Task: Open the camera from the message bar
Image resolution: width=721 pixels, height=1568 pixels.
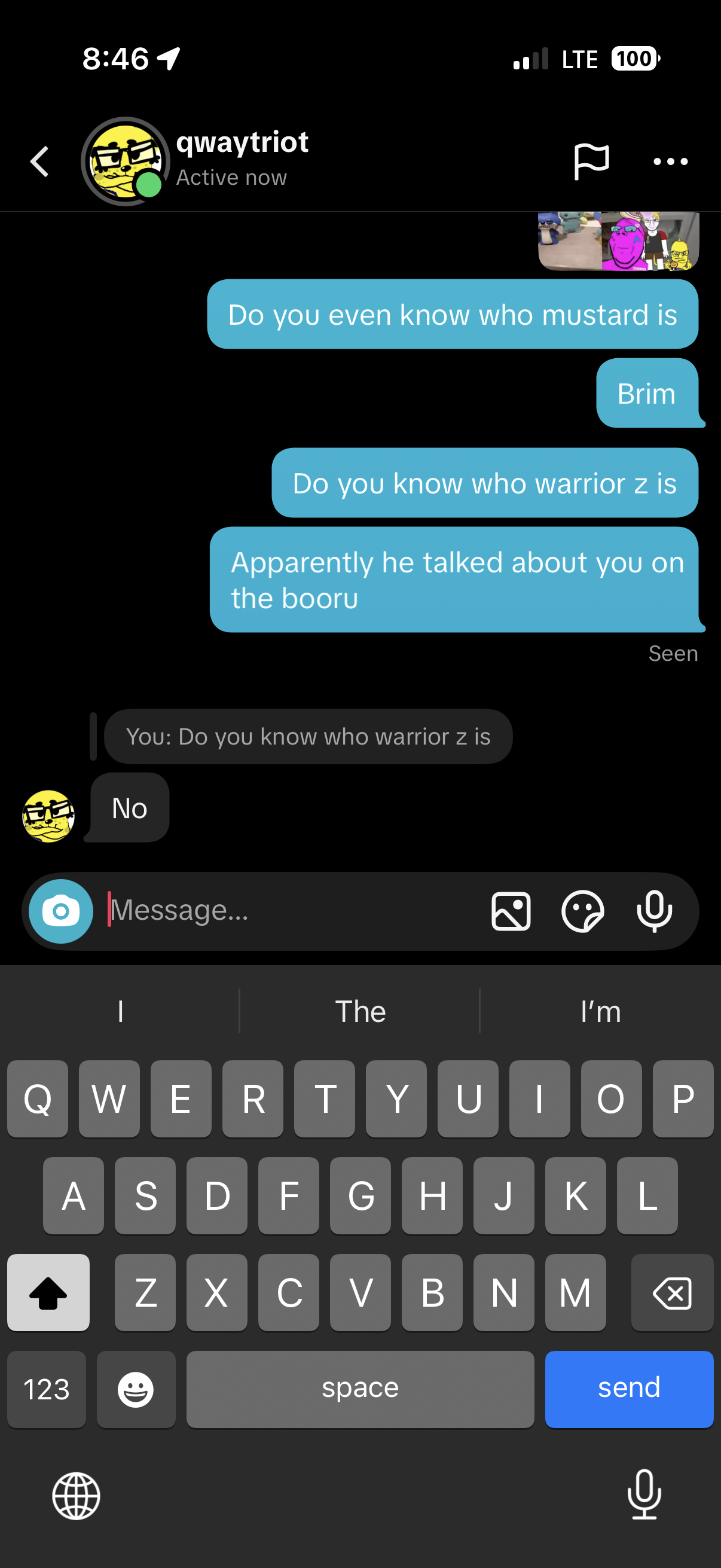Action: click(61, 911)
